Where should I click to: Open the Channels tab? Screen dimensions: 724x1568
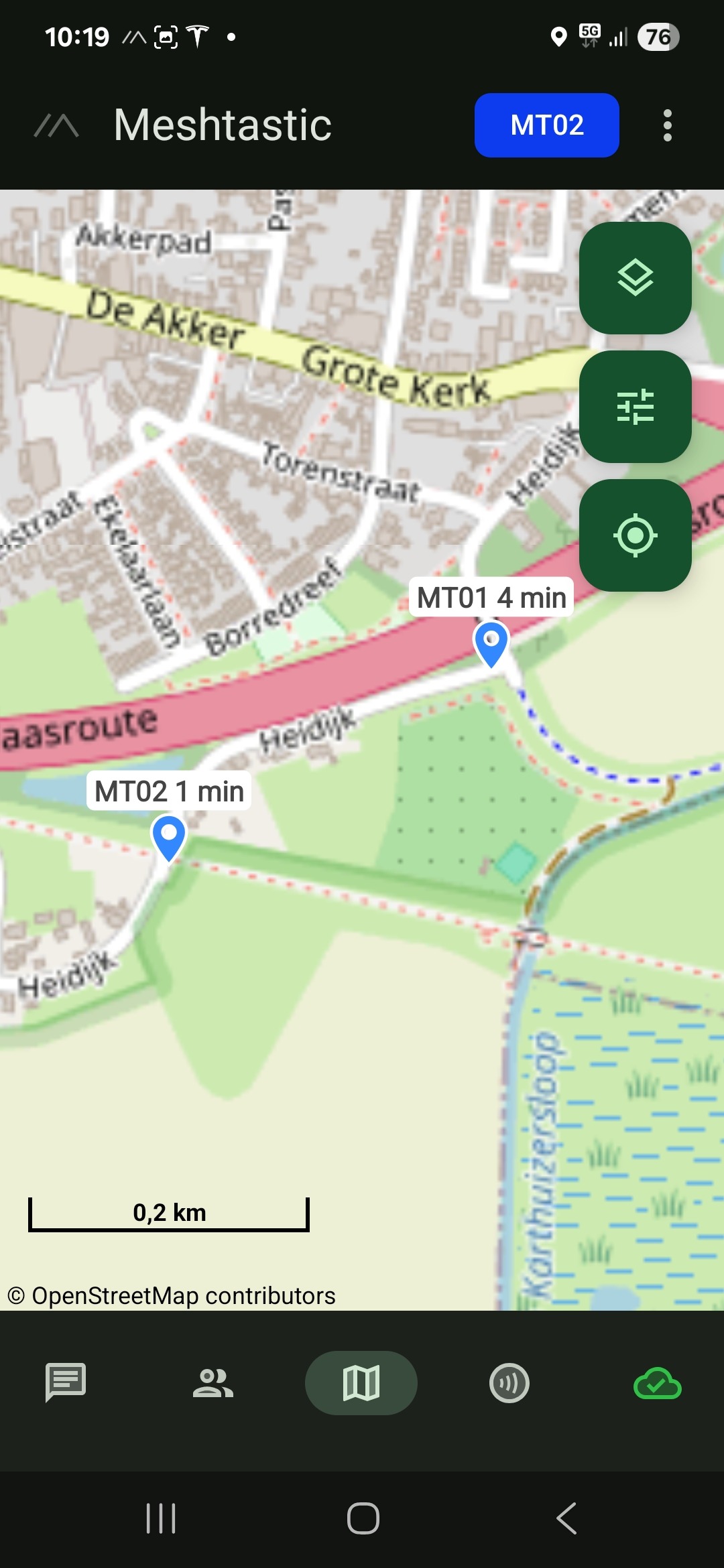click(x=509, y=1382)
